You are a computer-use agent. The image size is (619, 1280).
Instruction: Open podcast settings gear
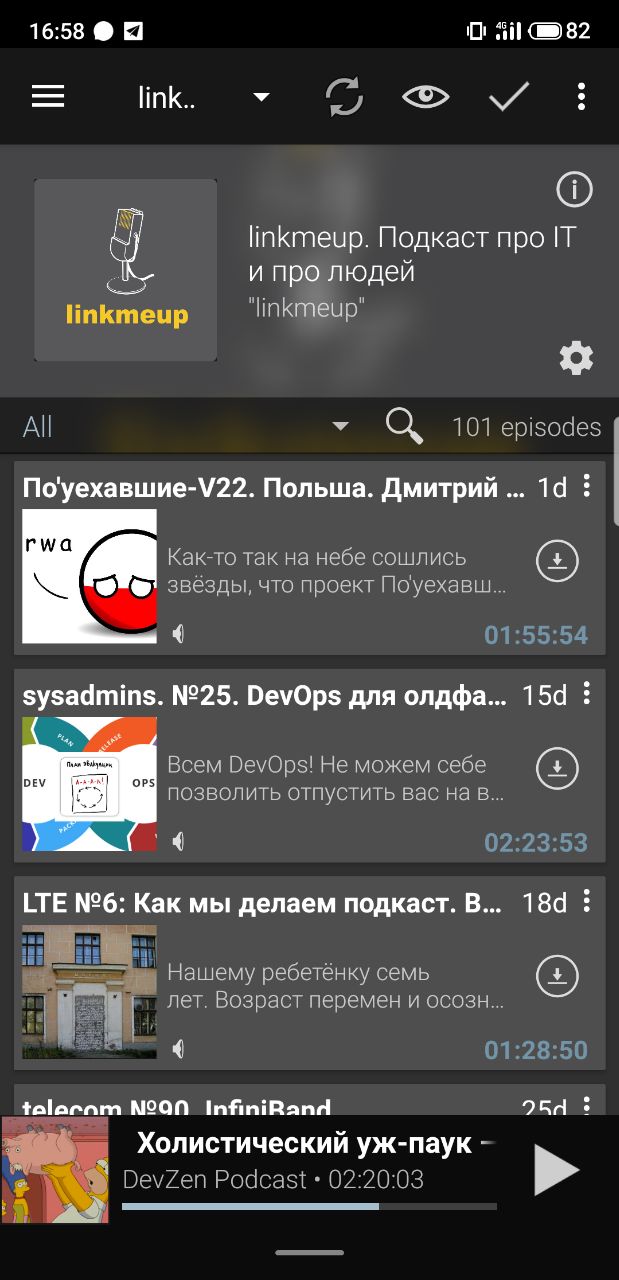pyautogui.click(x=576, y=358)
